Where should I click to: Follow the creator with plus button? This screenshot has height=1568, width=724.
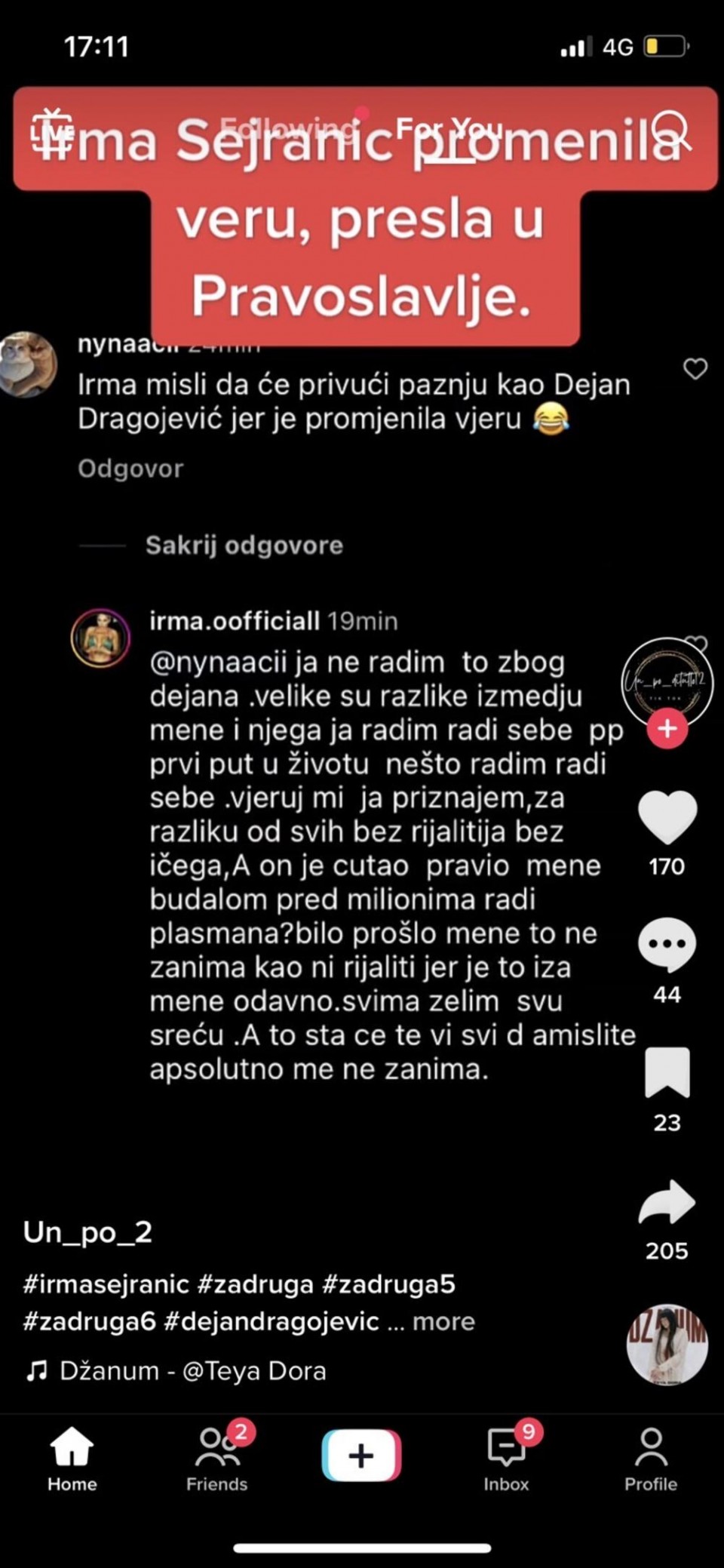(667, 729)
